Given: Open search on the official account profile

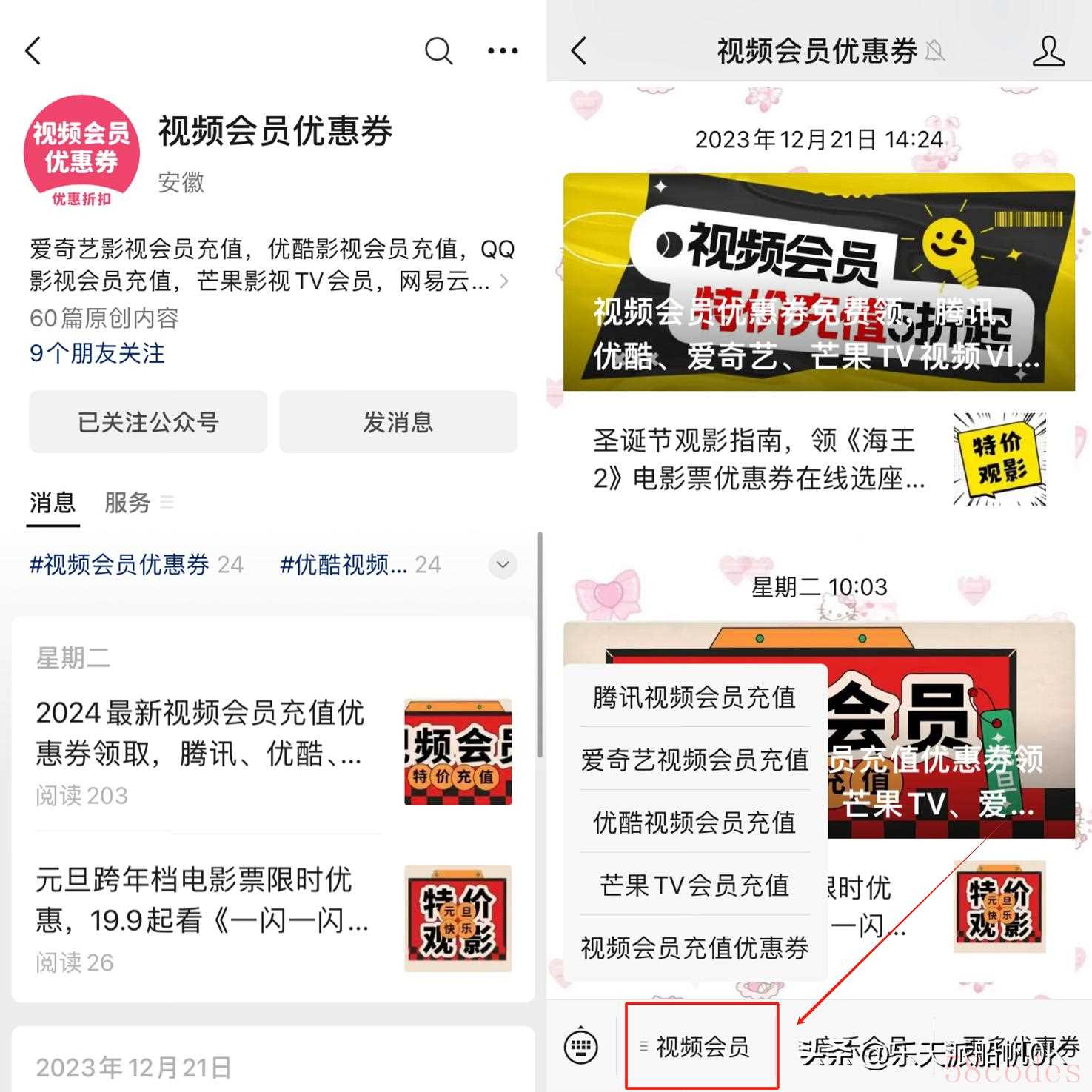Looking at the screenshot, I should coord(438,51).
